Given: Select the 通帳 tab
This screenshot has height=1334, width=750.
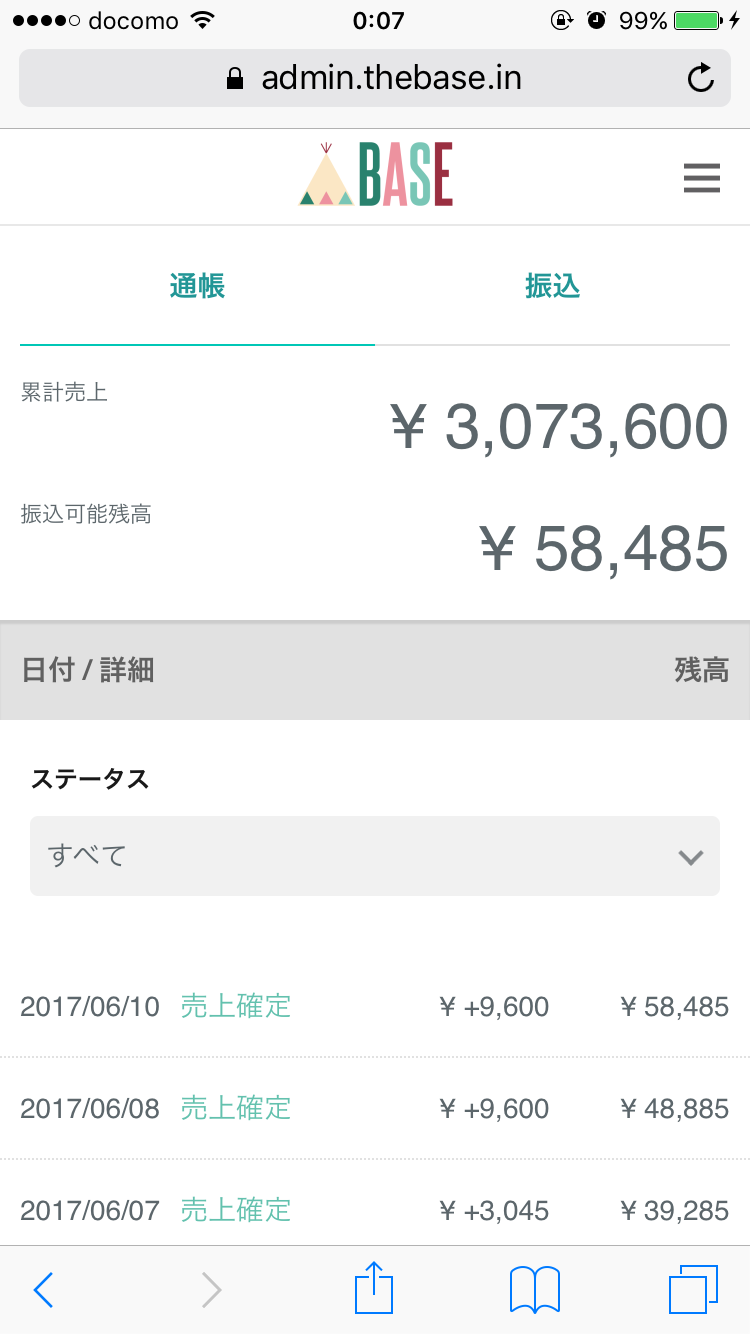Looking at the screenshot, I should [x=197, y=287].
